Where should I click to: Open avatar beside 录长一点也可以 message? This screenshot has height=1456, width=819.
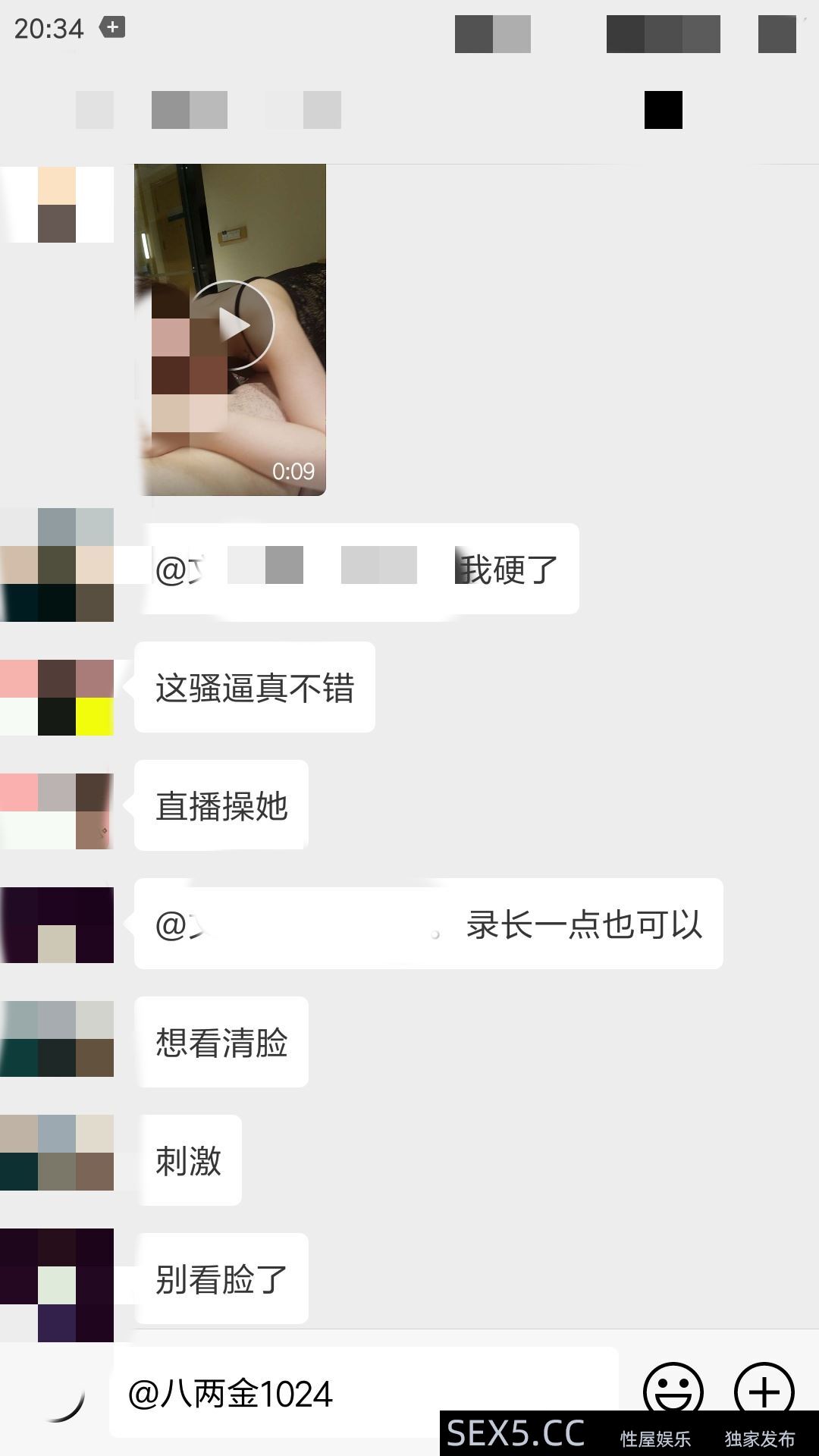tap(58, 925)
